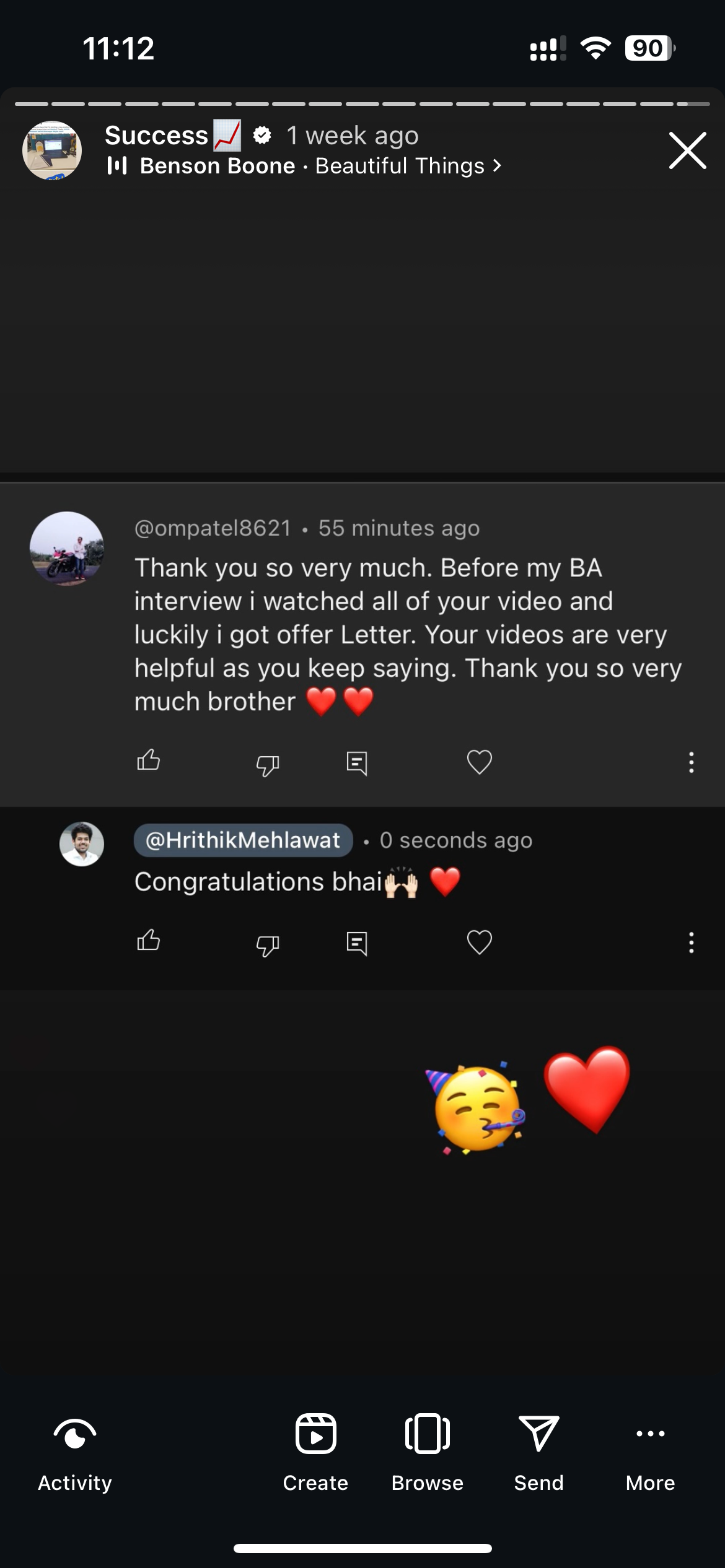Image resolution: width=725 pixels, height=1568 pixels.
Task: Close the story viewer
Action: 687,150
